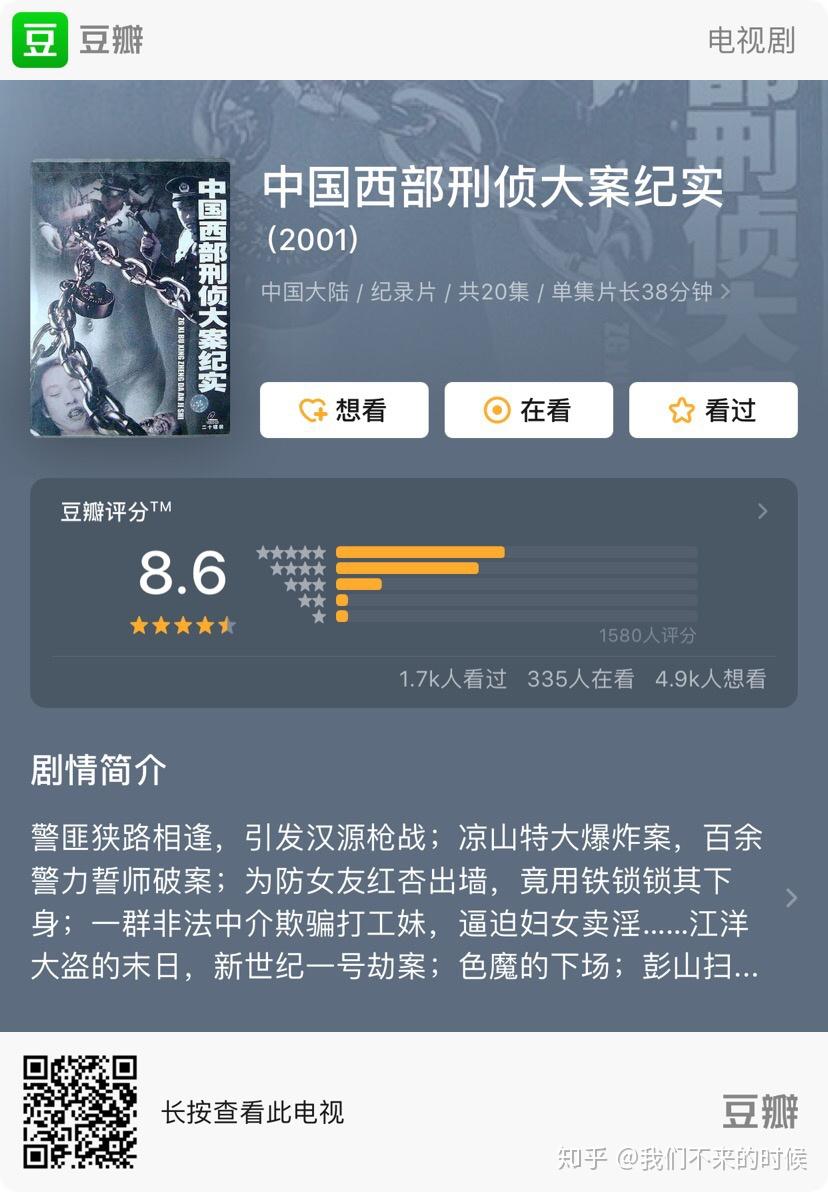This screenshot has width=828, height=1192.
Task: Click the half-filled fifth star under 8.6
Action: [x=228, y=625]
